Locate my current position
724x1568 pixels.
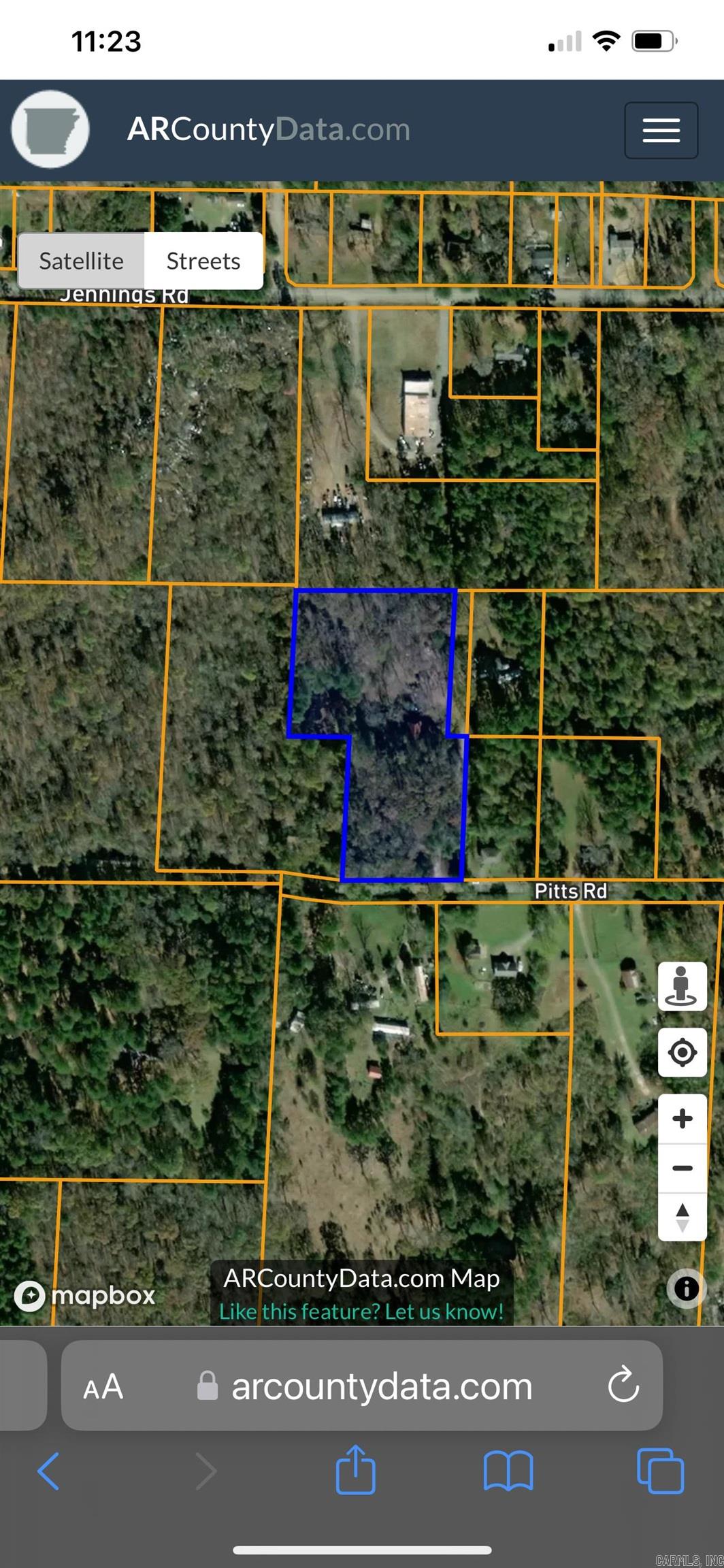click(x=682, y=1053)
